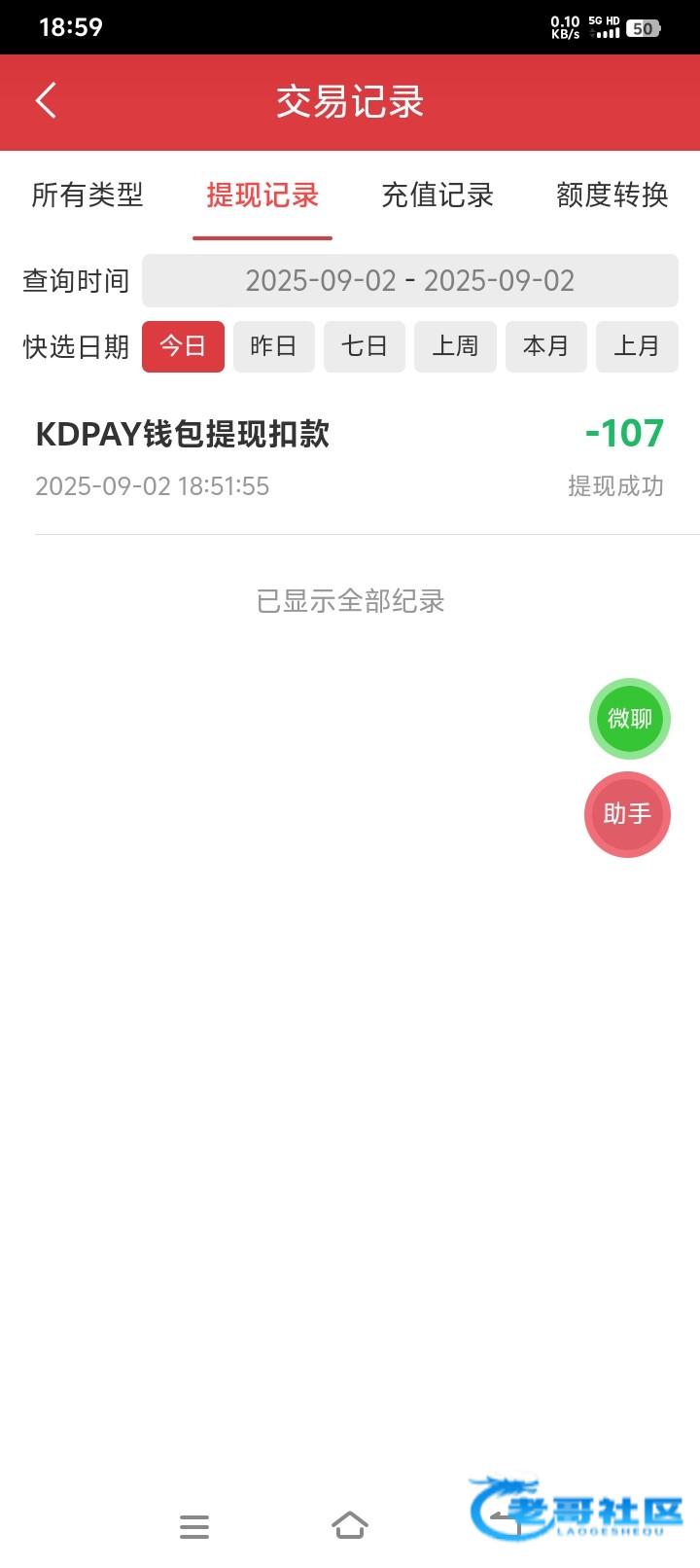Select the 今日 quick date chip
The image size is (700, 1568).
[183, 346]
